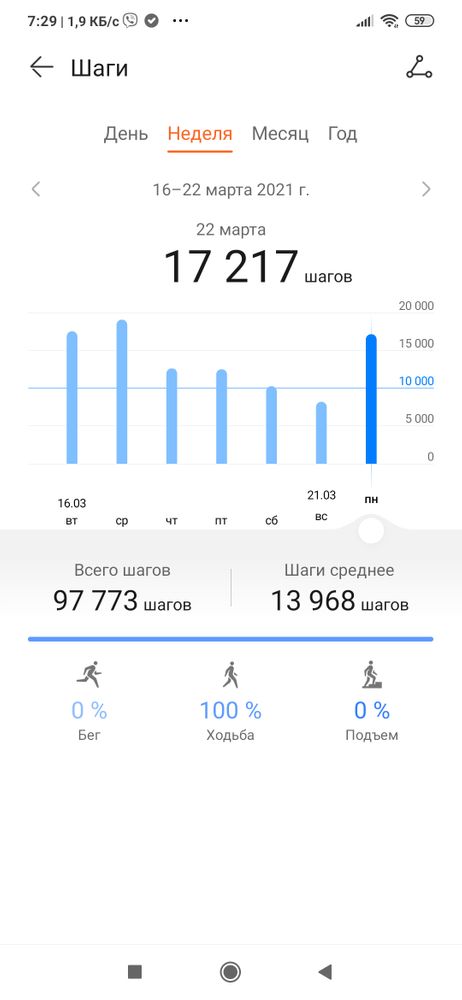This screenshot has height=1000, width=462.
Task: Select the ср bar in chart
Action: [122, 392]
